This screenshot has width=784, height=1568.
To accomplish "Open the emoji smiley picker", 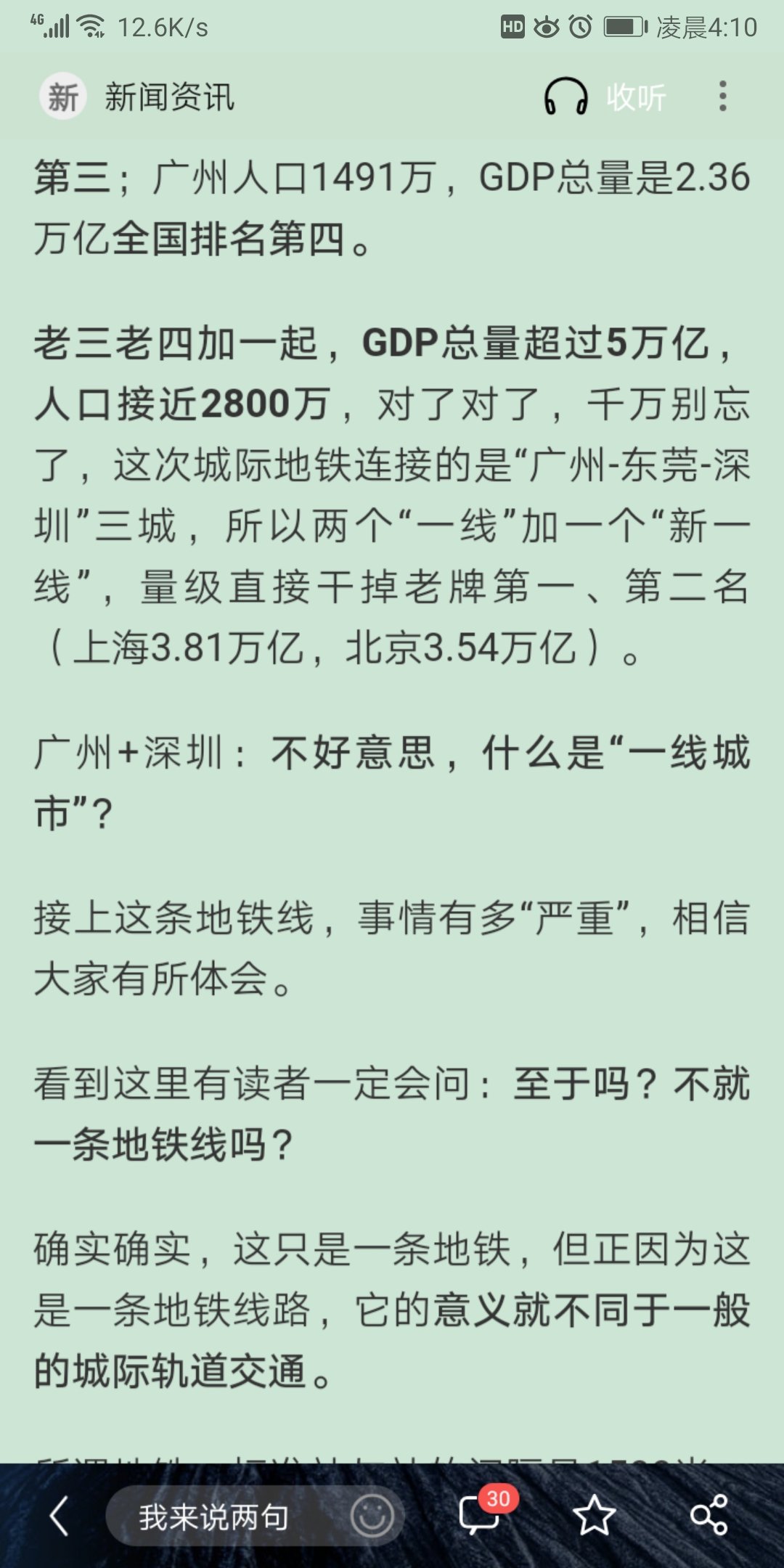I will (372, 1516).
